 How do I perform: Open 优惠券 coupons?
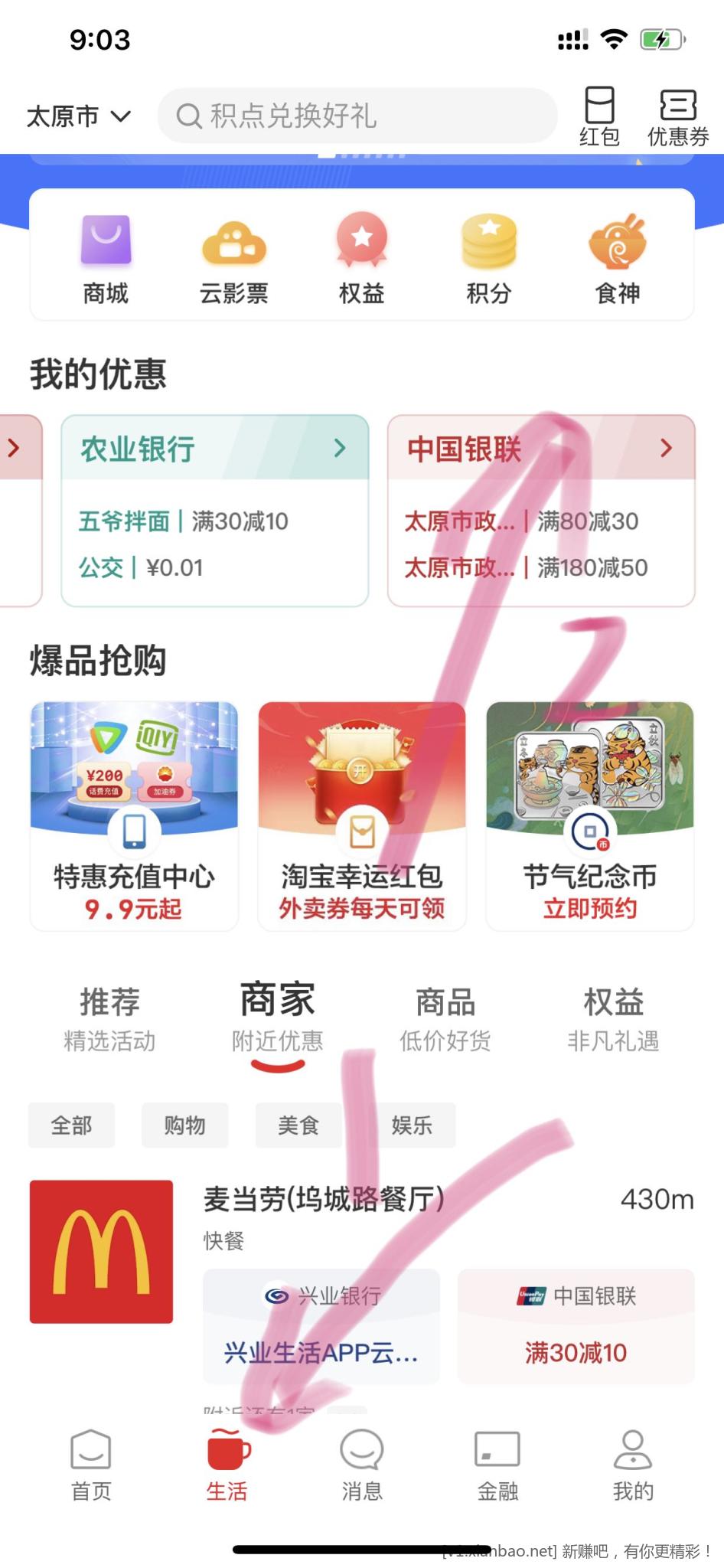point(677,116)
